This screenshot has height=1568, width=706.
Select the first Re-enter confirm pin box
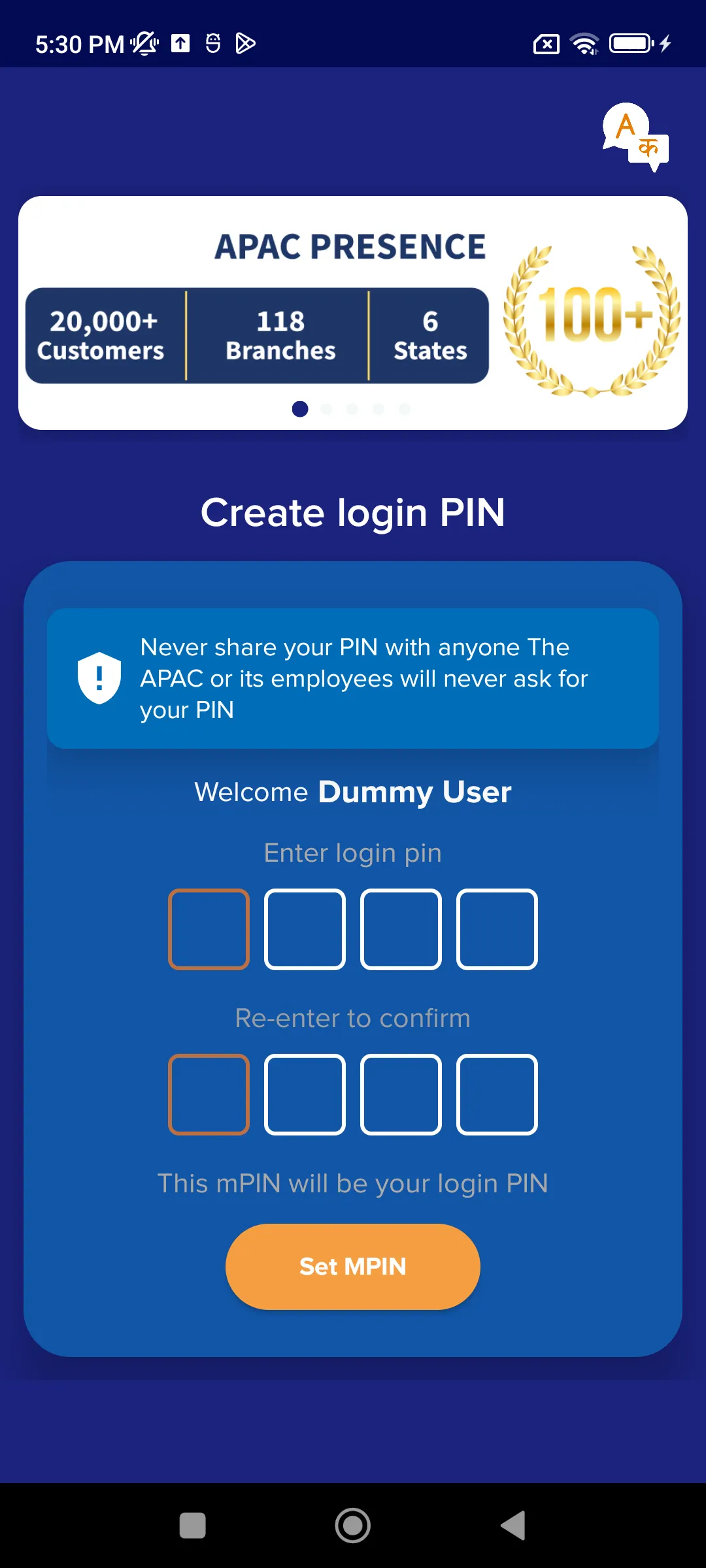coord(208,1094)
